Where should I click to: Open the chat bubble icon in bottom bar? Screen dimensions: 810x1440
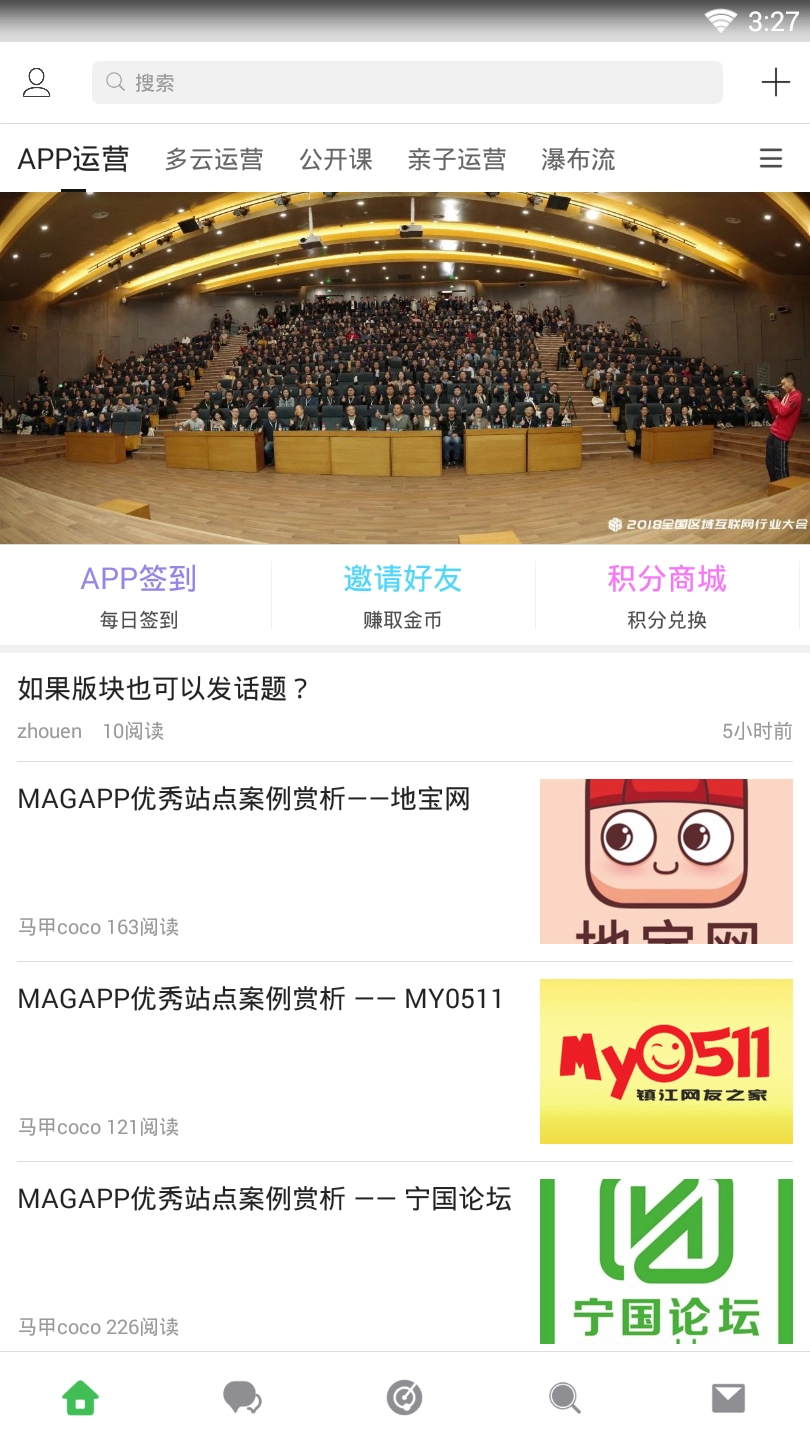[242, 1397]
